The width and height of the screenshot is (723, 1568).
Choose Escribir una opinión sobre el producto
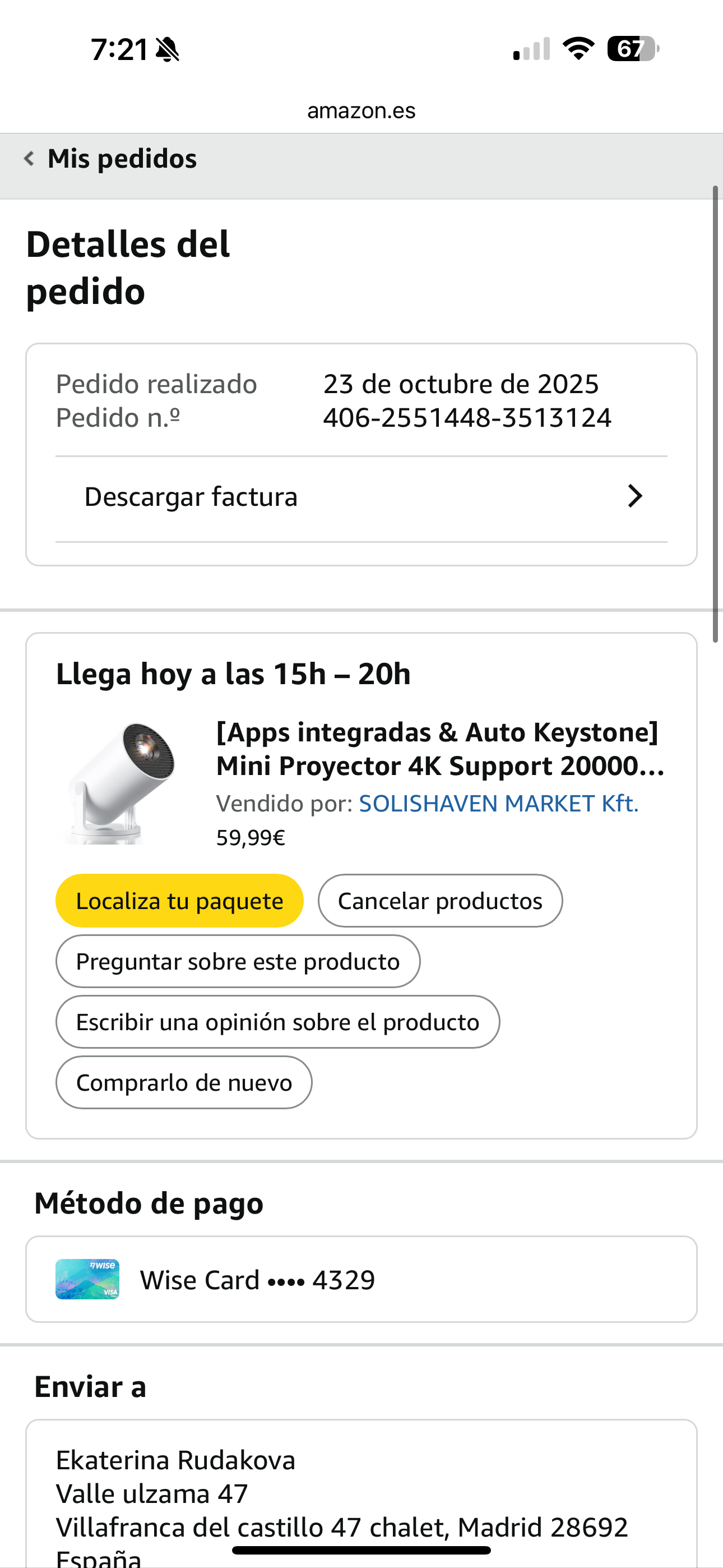click(x=277, y=1022)
